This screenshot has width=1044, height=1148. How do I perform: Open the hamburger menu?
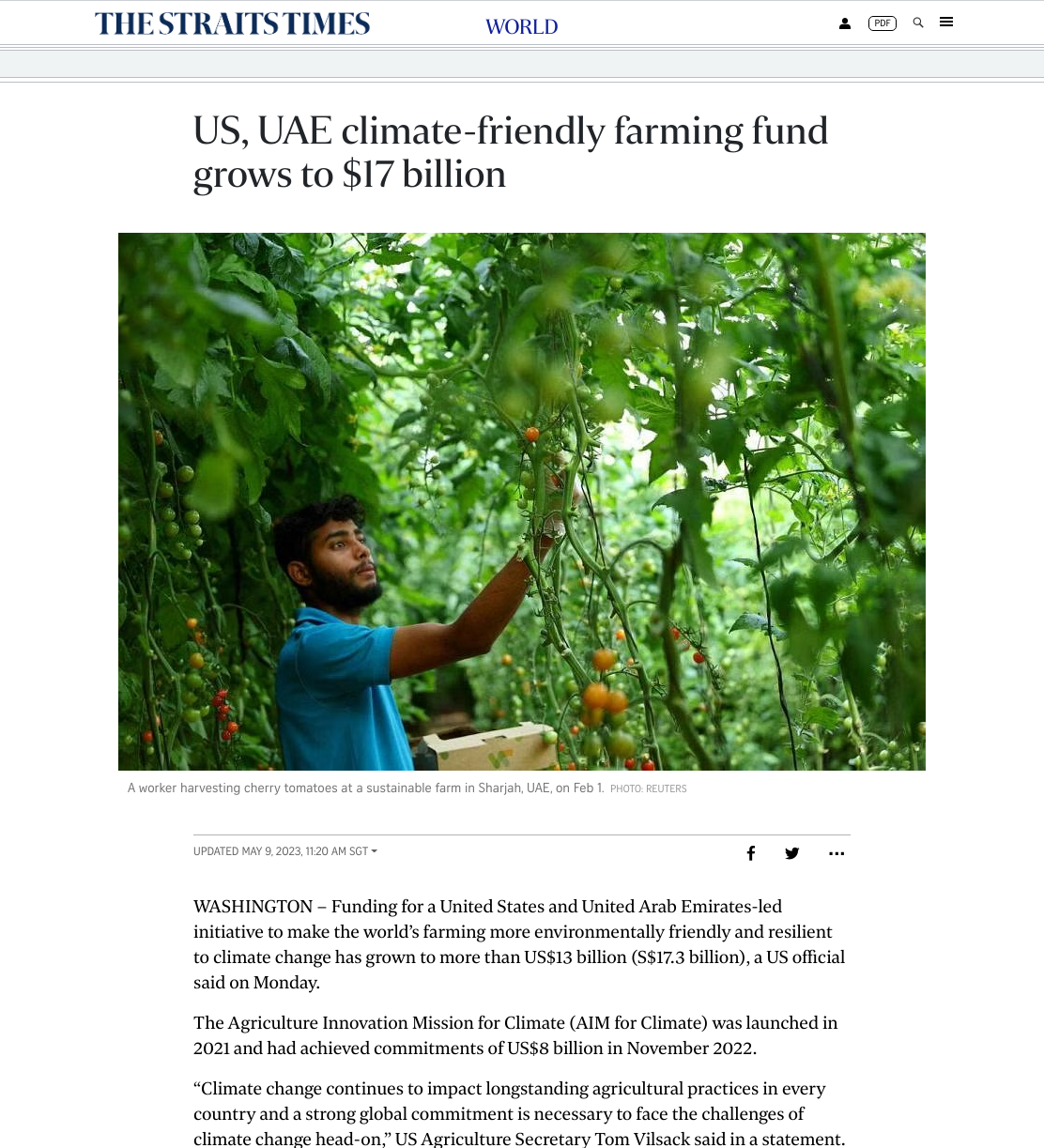click(946, 22)
